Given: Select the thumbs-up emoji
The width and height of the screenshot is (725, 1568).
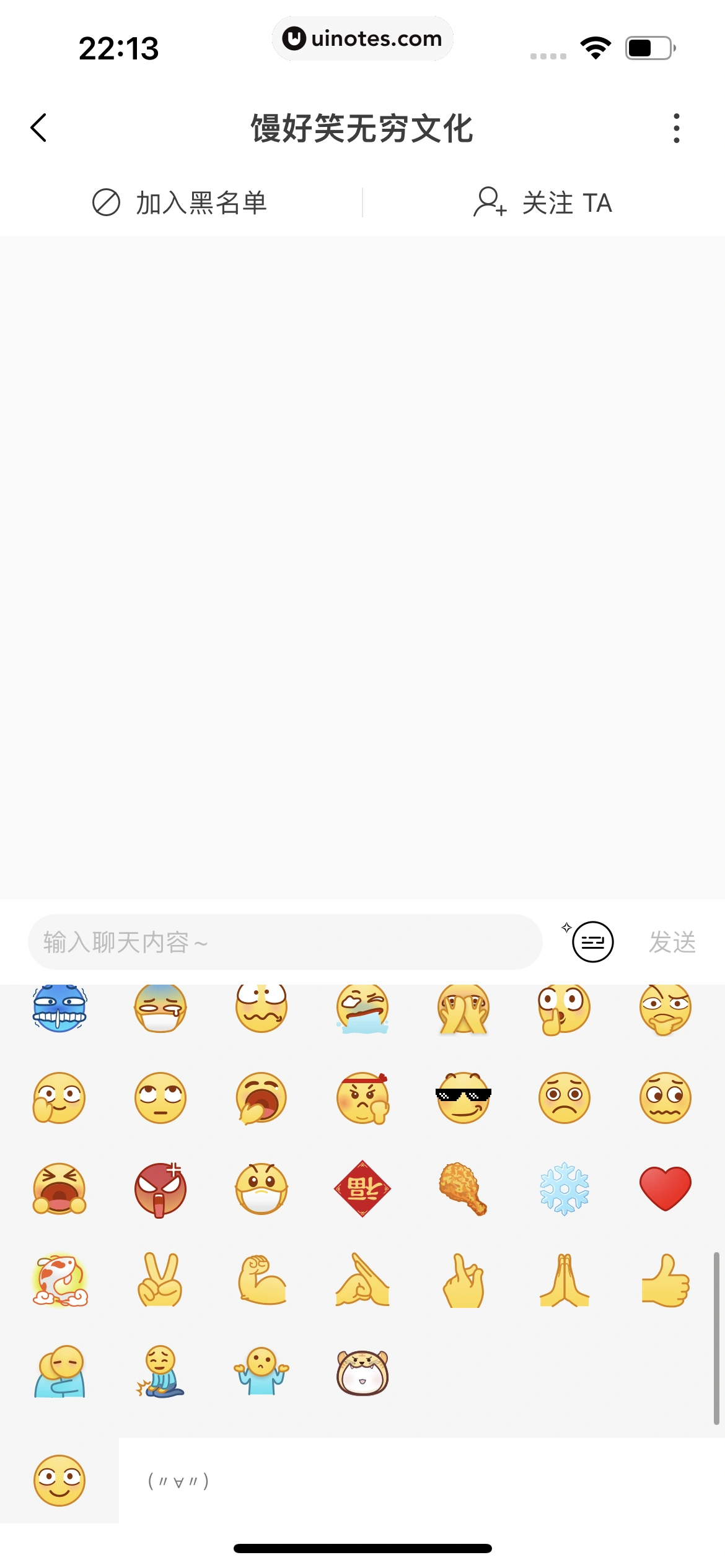Looking at the screenshot, I should point(666,1279).
